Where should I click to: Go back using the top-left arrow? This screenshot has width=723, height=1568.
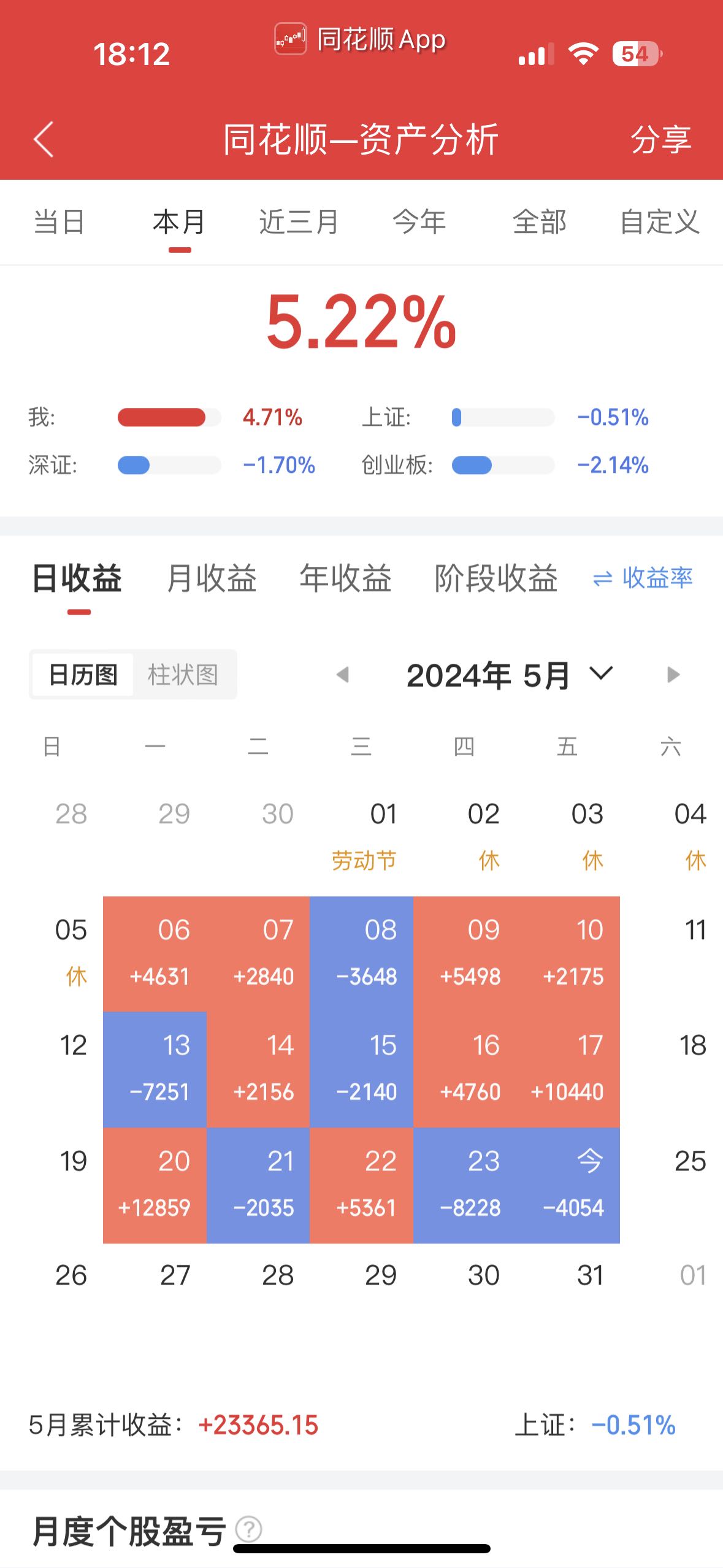pyautogui.click(x=44, y=139)
